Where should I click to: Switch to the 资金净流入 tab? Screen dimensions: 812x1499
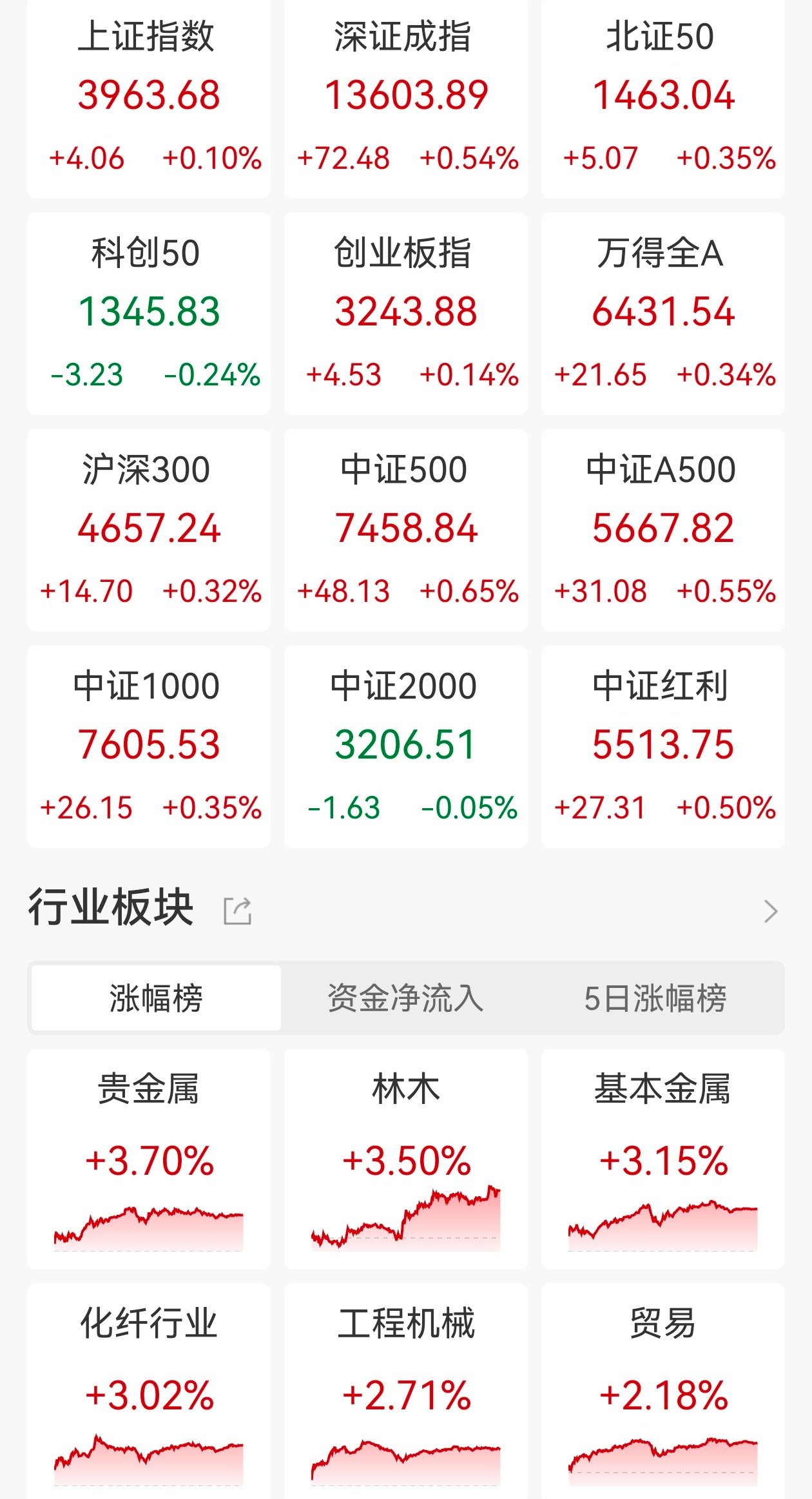click(x=405, y=998)
